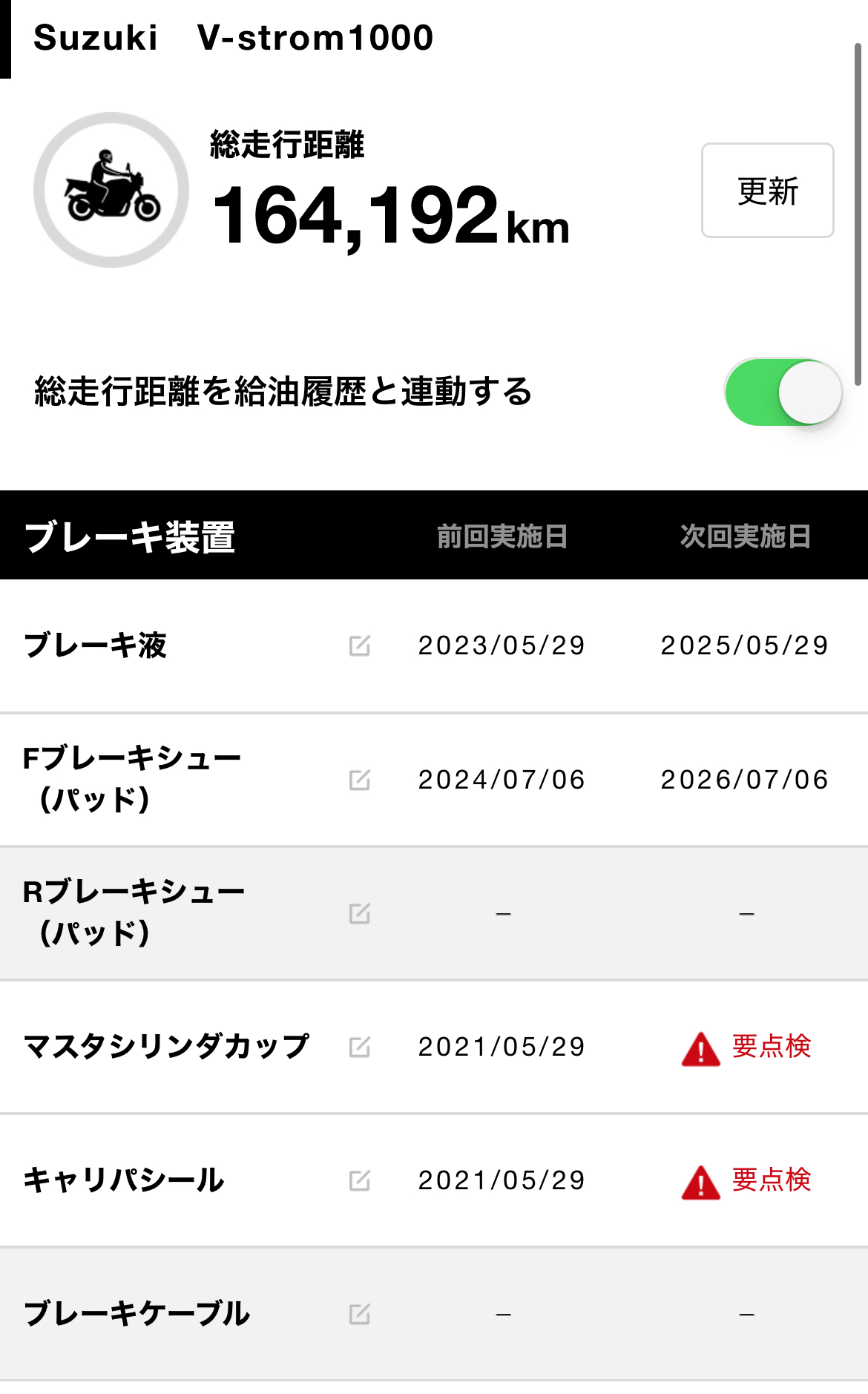Viewport: 868px width, 1394px height.
Task: Edit the Rブレーキシュー(パッド) record
Action: pos(360,913)
